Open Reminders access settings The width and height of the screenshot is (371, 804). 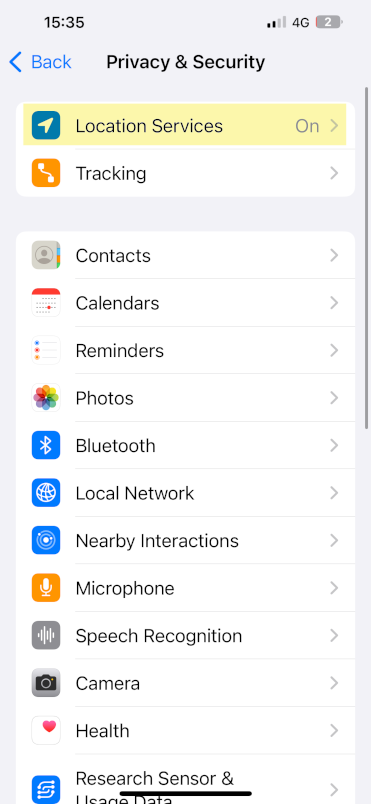185,351
